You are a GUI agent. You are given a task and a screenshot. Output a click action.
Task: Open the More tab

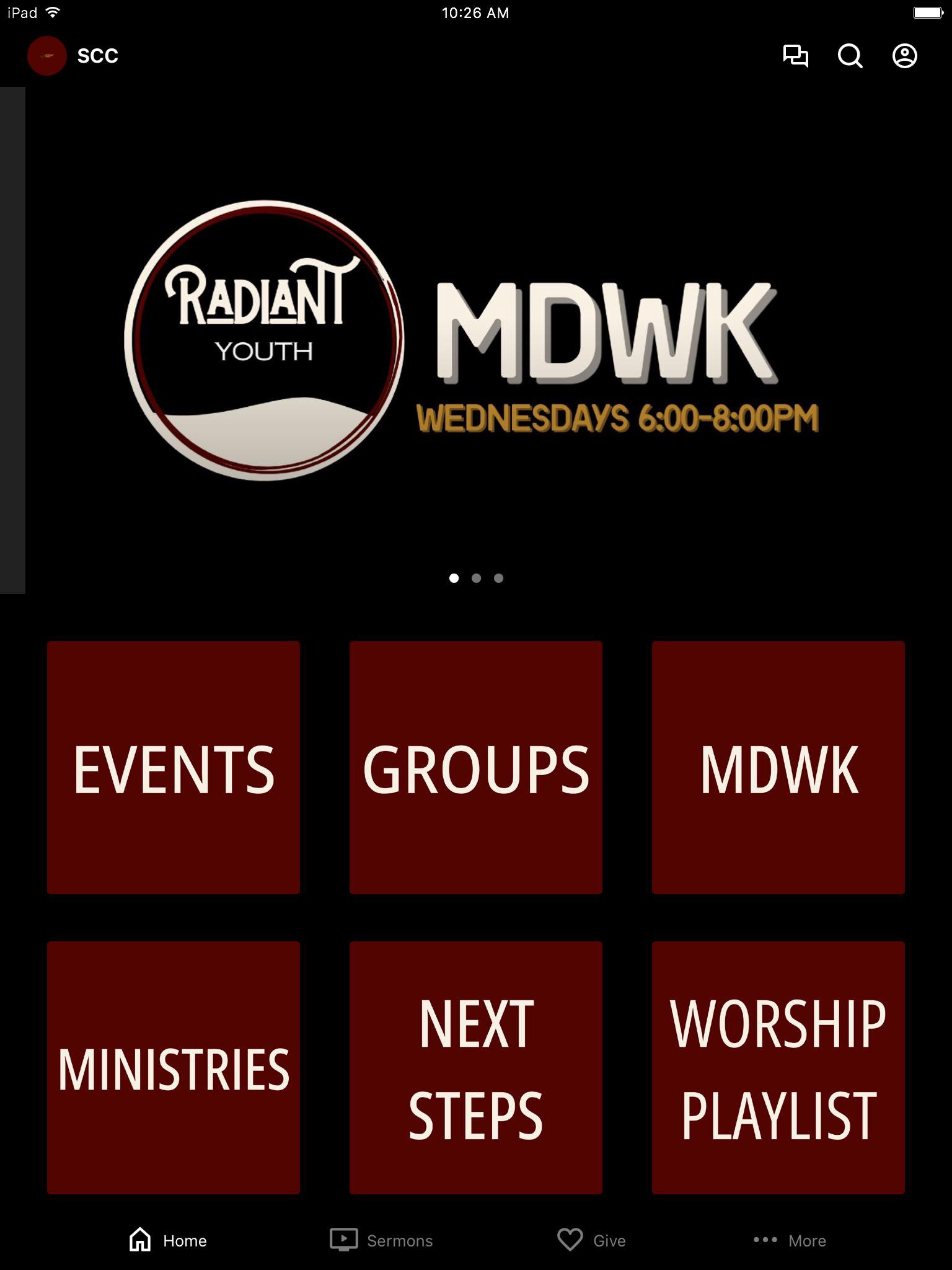coord(790,1240)
